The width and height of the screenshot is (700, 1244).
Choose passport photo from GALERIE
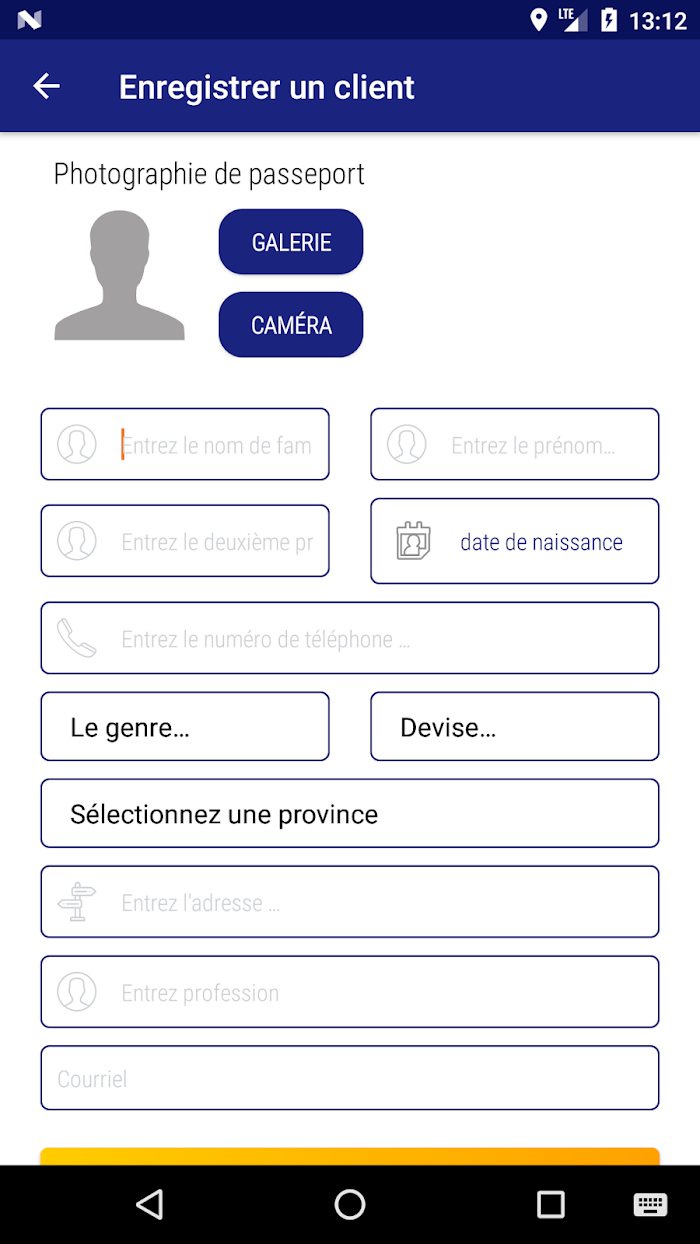291,242
